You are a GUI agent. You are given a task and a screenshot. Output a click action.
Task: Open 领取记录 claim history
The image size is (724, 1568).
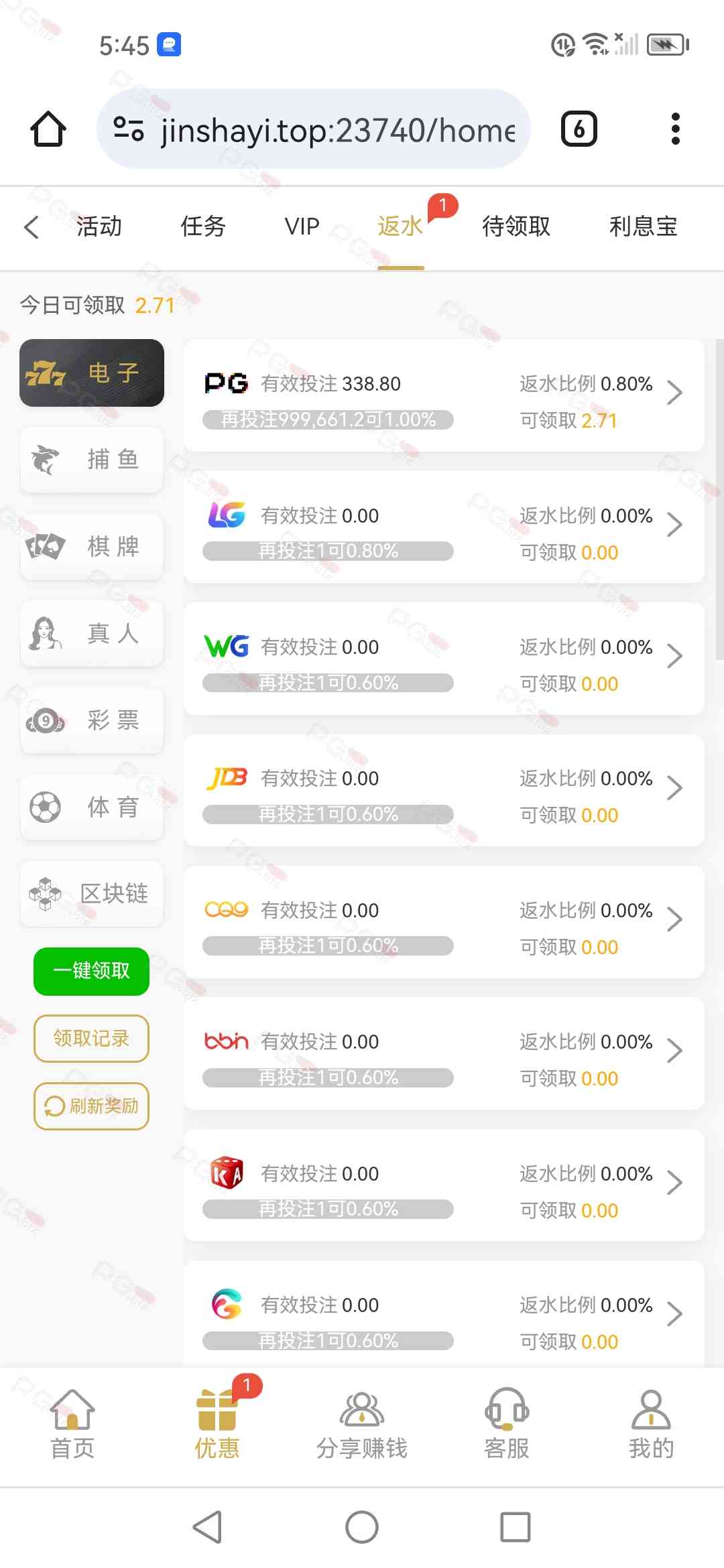[92, 1039]
